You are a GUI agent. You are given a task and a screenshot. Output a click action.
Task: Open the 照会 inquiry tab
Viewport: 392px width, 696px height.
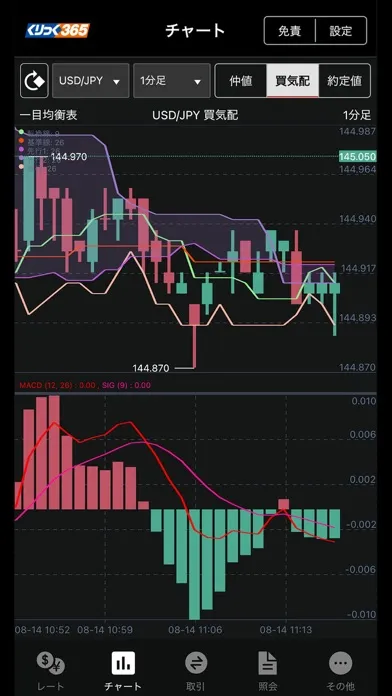click(x=268, y=671)
